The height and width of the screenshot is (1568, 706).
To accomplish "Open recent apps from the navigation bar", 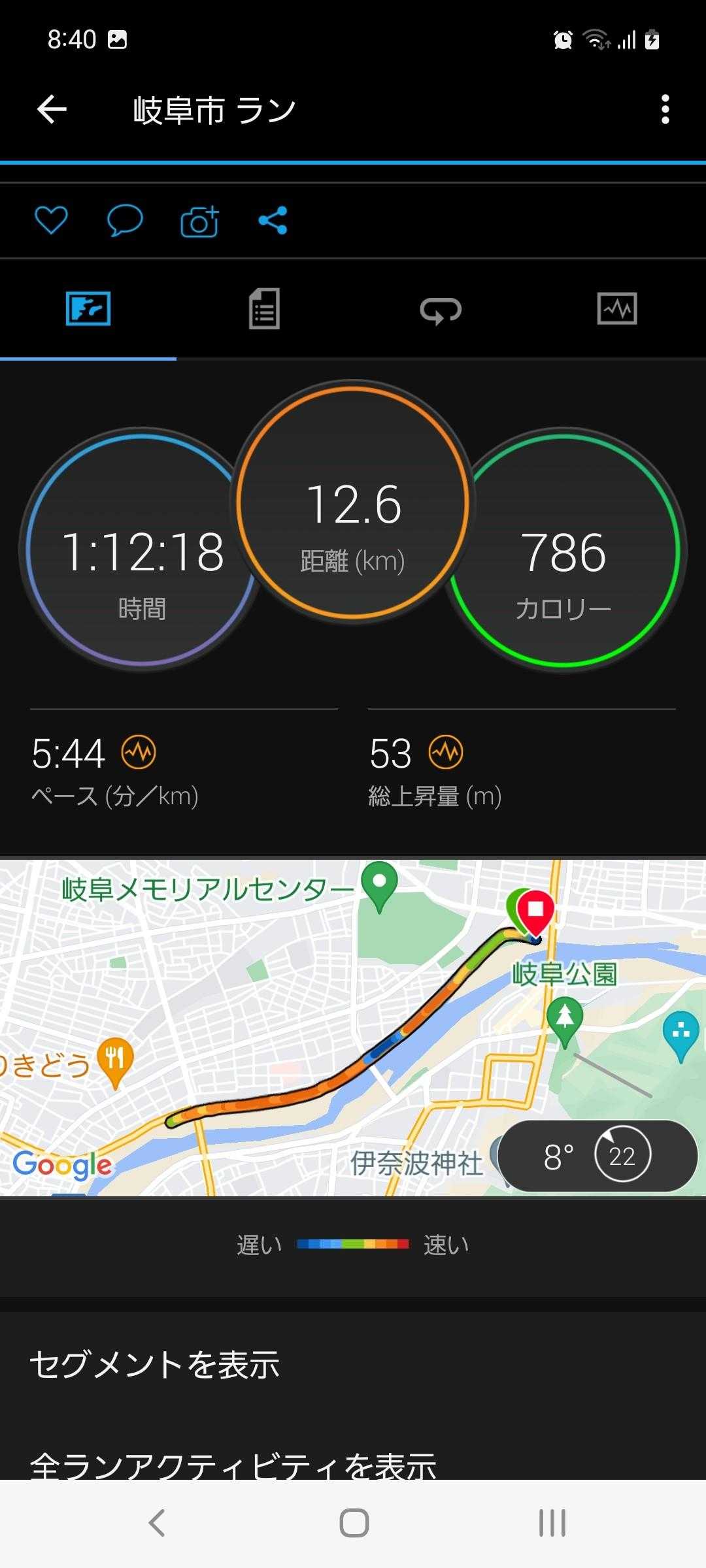I will 552,1524.
